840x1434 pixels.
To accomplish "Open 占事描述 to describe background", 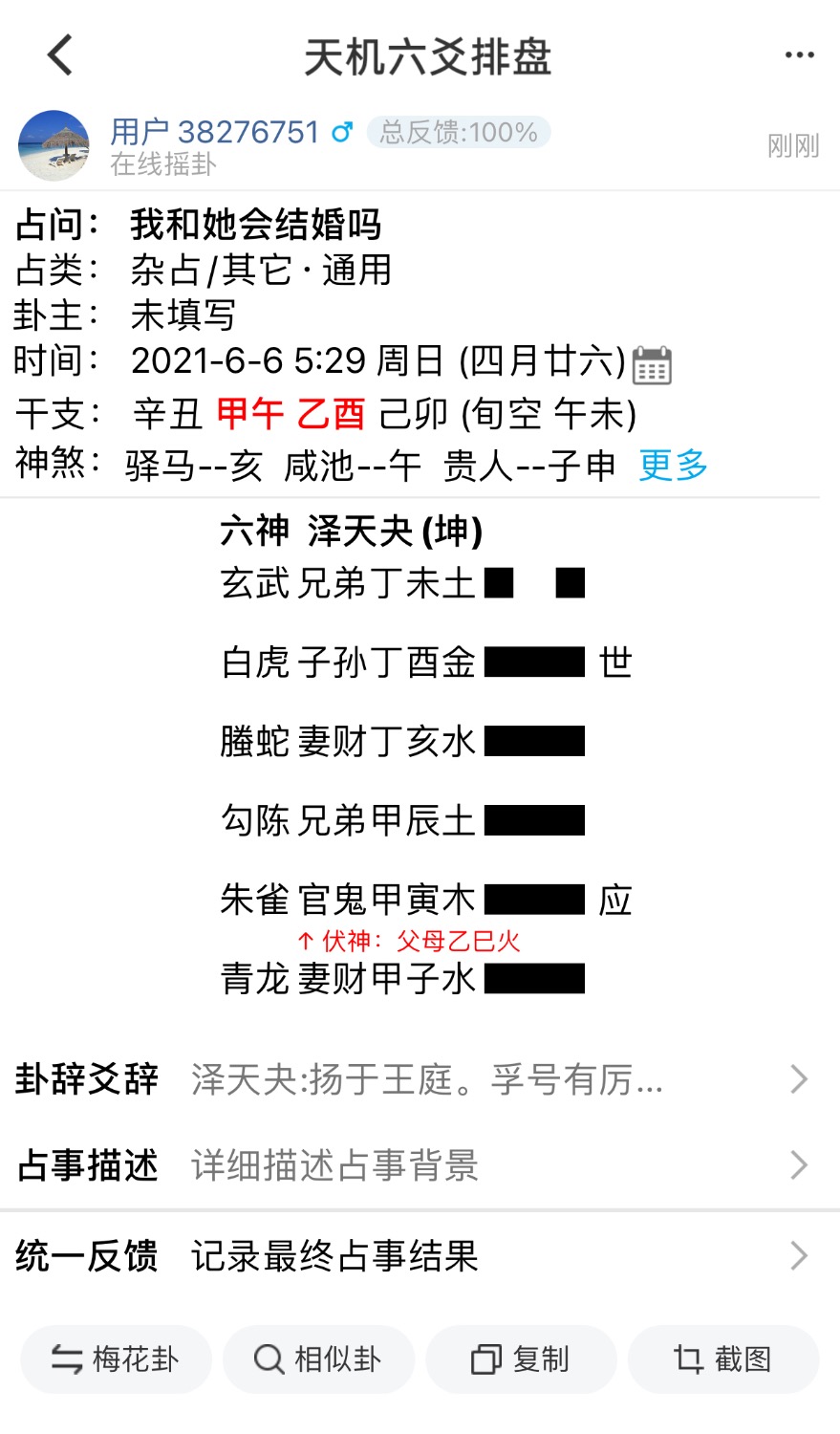I will tap(413, 1165).
